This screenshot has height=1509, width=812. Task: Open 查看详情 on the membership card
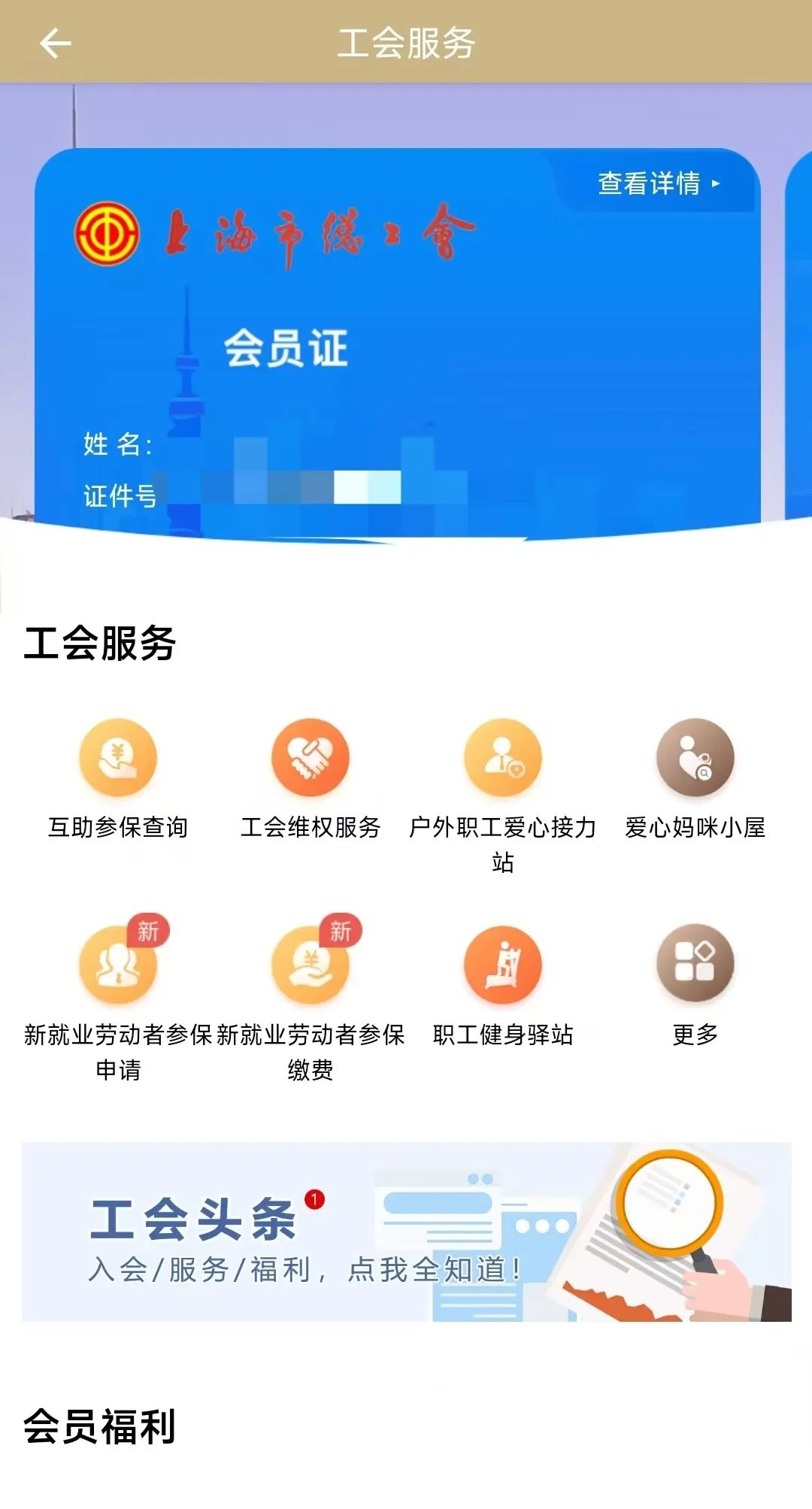click(658, 183)
